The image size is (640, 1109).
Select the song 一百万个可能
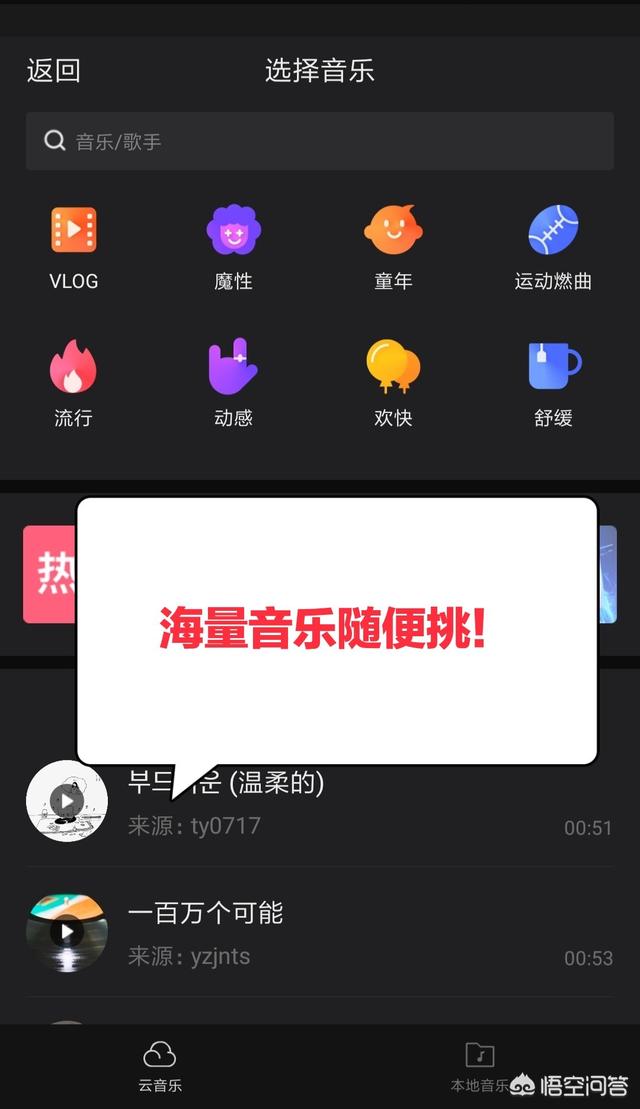[320, 932]
